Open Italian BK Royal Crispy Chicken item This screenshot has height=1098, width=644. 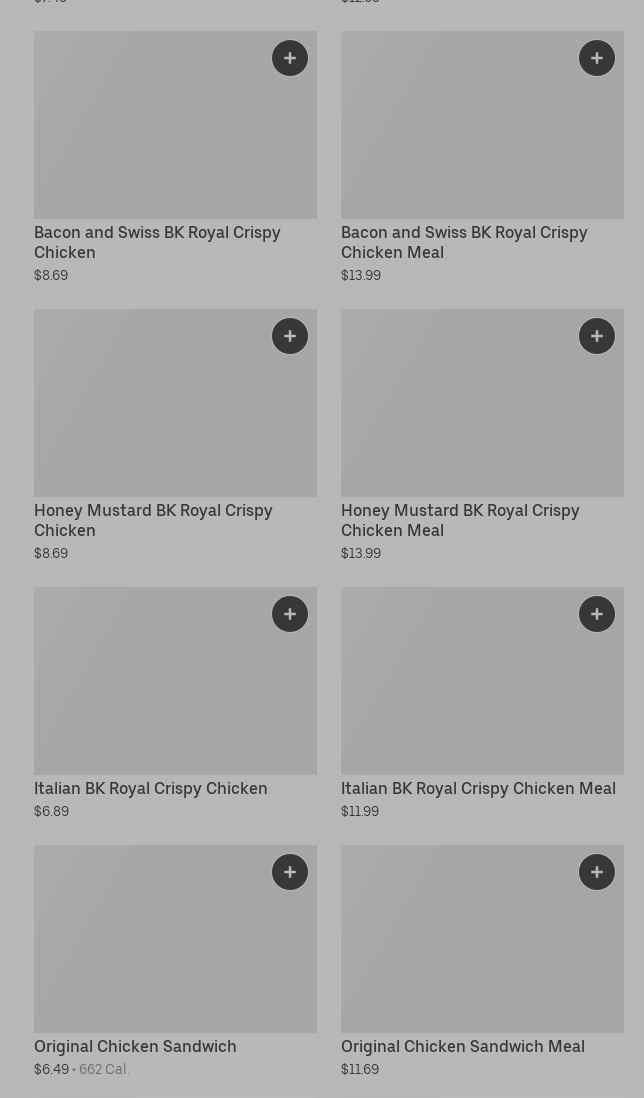click(x=175, y=703)
